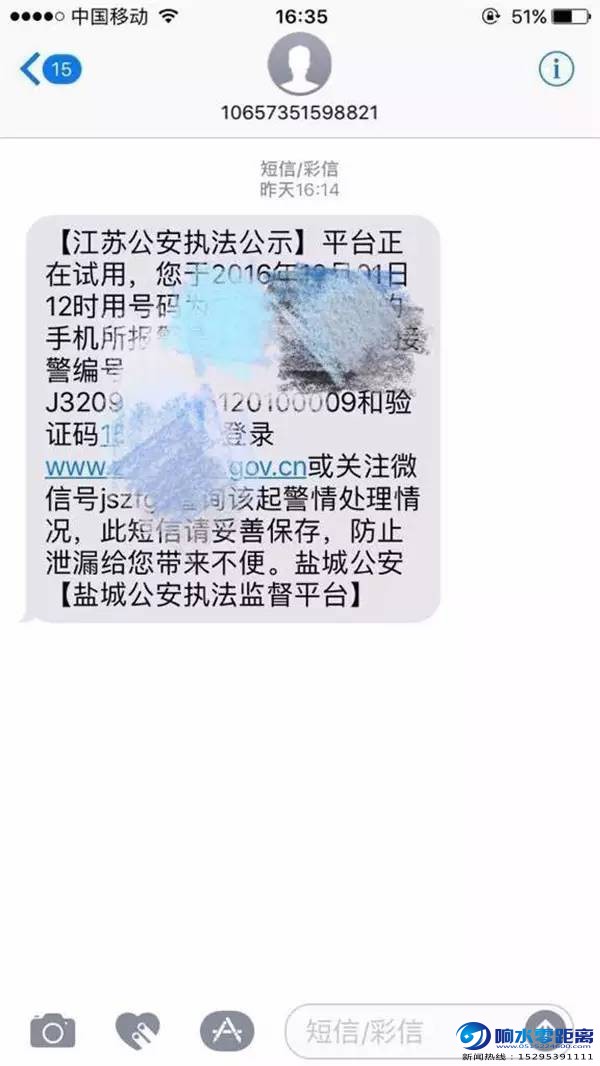The image size is (600, 1066).
Task: Open the iMessage App Store drawer
Action: [x=226, y=1030]
